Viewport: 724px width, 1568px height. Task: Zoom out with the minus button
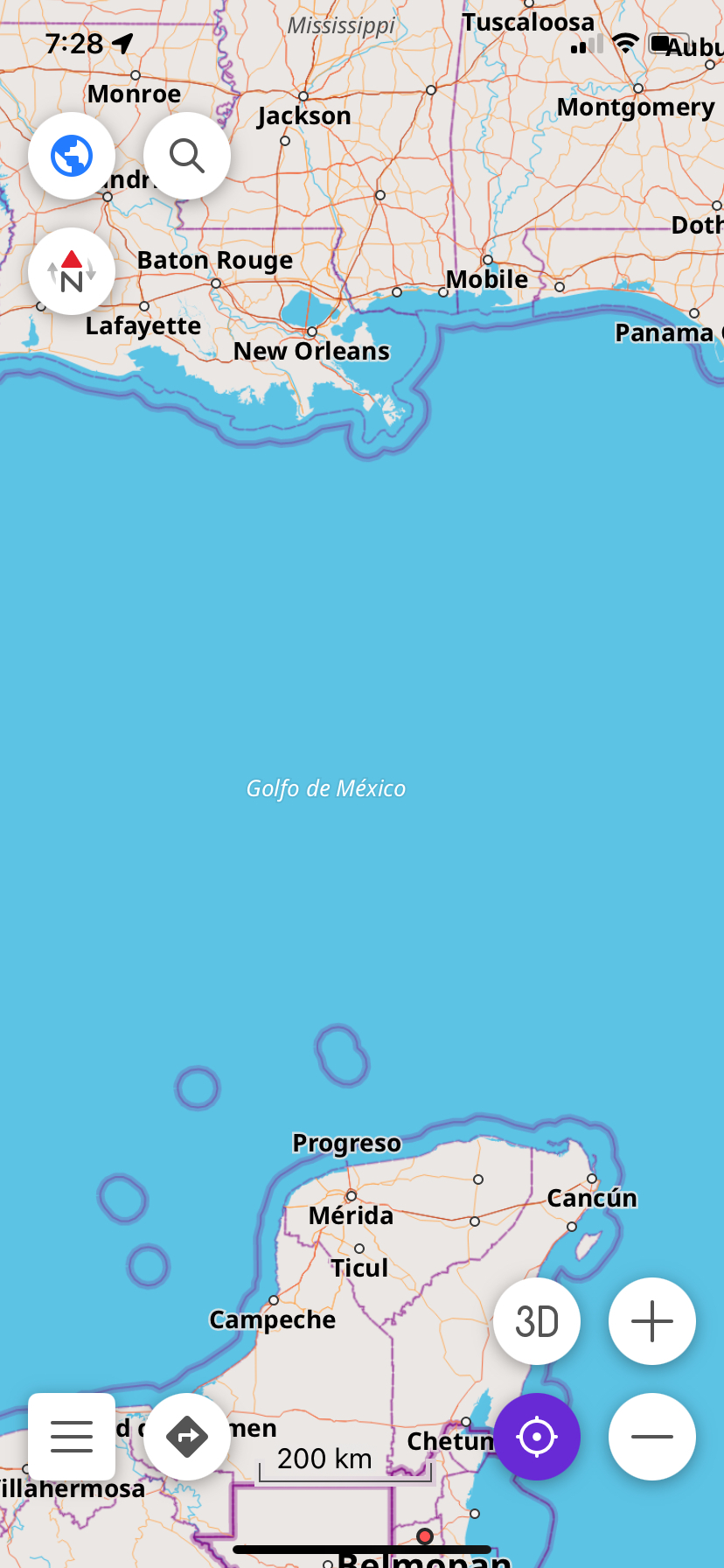pyautogui.click(x=652, y=1437)
